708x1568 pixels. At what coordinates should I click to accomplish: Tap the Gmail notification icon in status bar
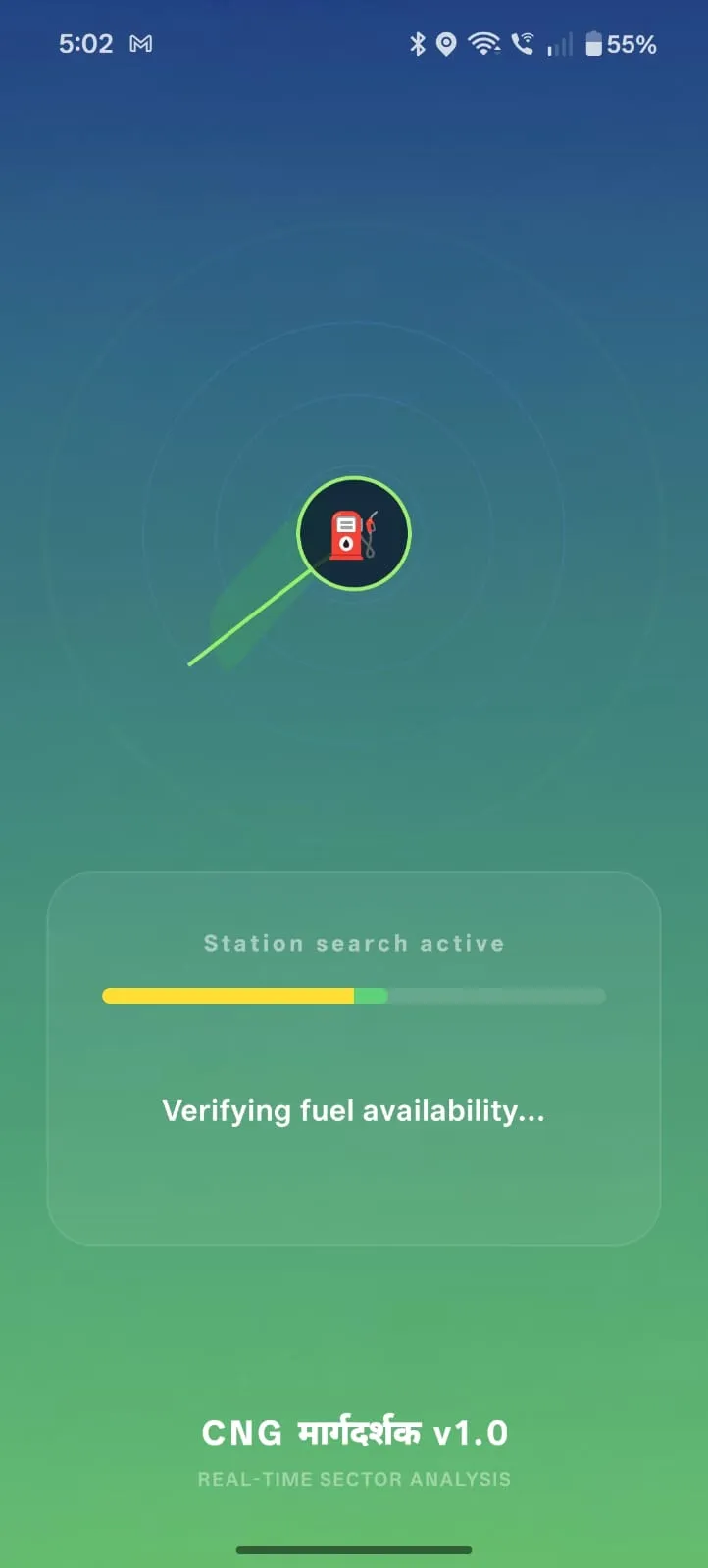pyautogui.click(x=140, y=43)
